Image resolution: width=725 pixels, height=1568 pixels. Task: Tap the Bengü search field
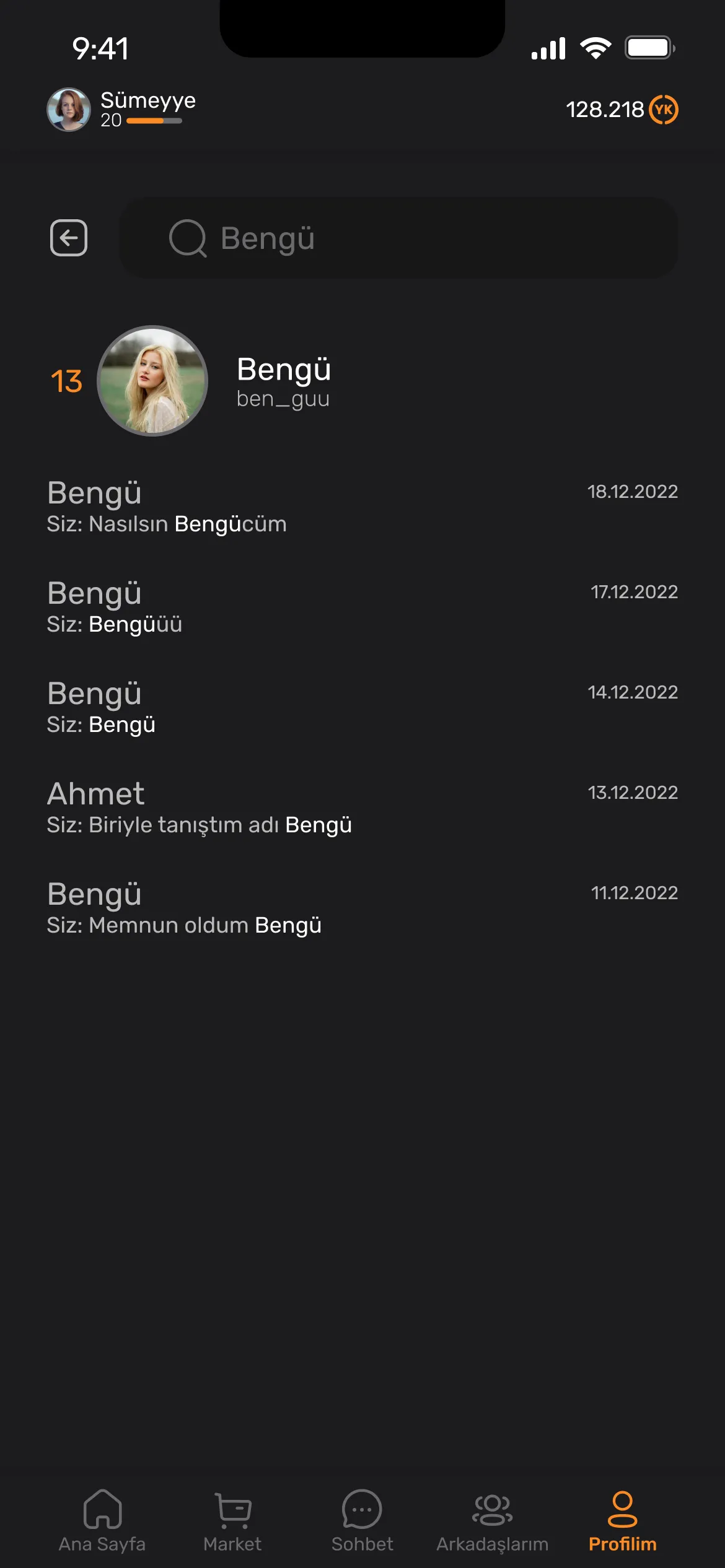pyautogui.click(x=398, y=238)
